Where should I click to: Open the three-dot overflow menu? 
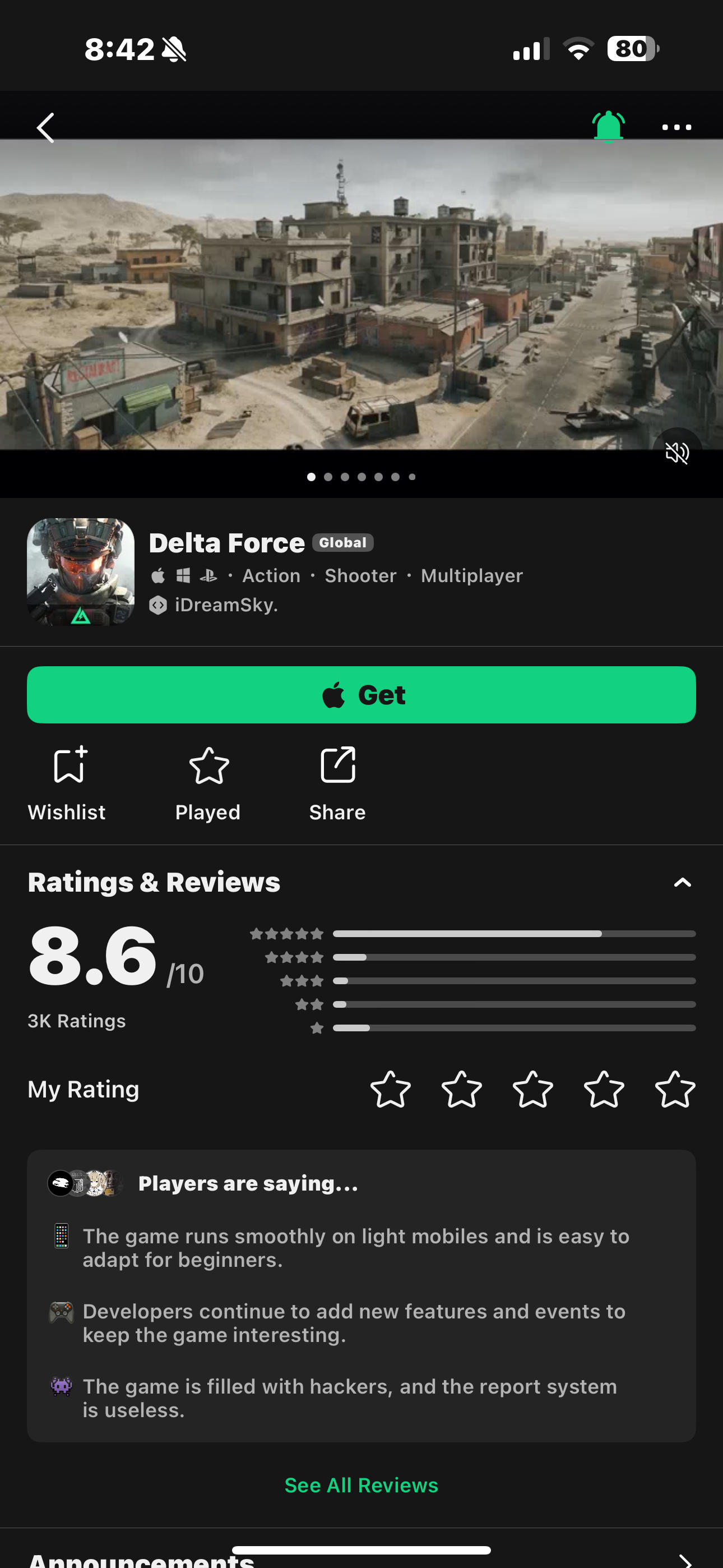(676, 127)
